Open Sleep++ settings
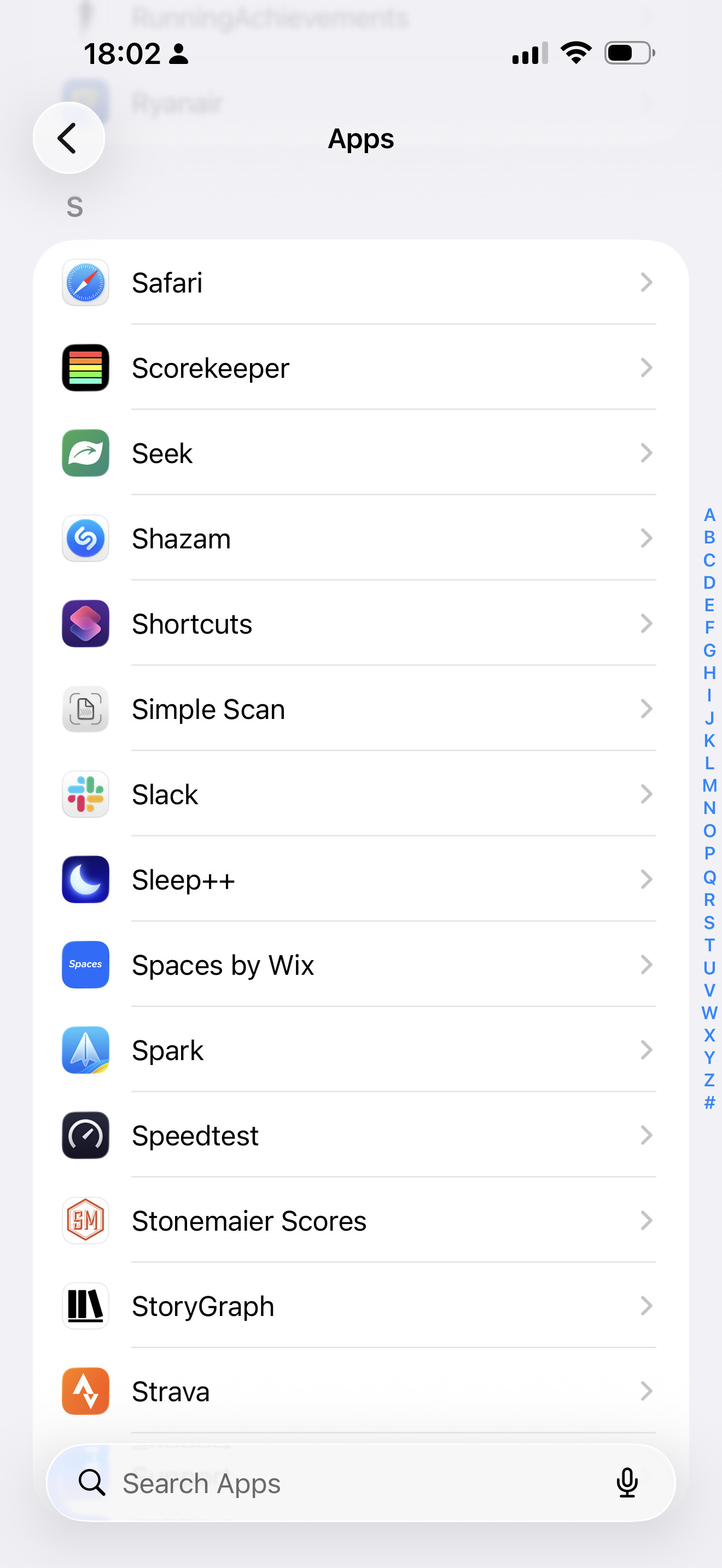The width and height of the screenshot is (722, 1568). pos(359,880)
